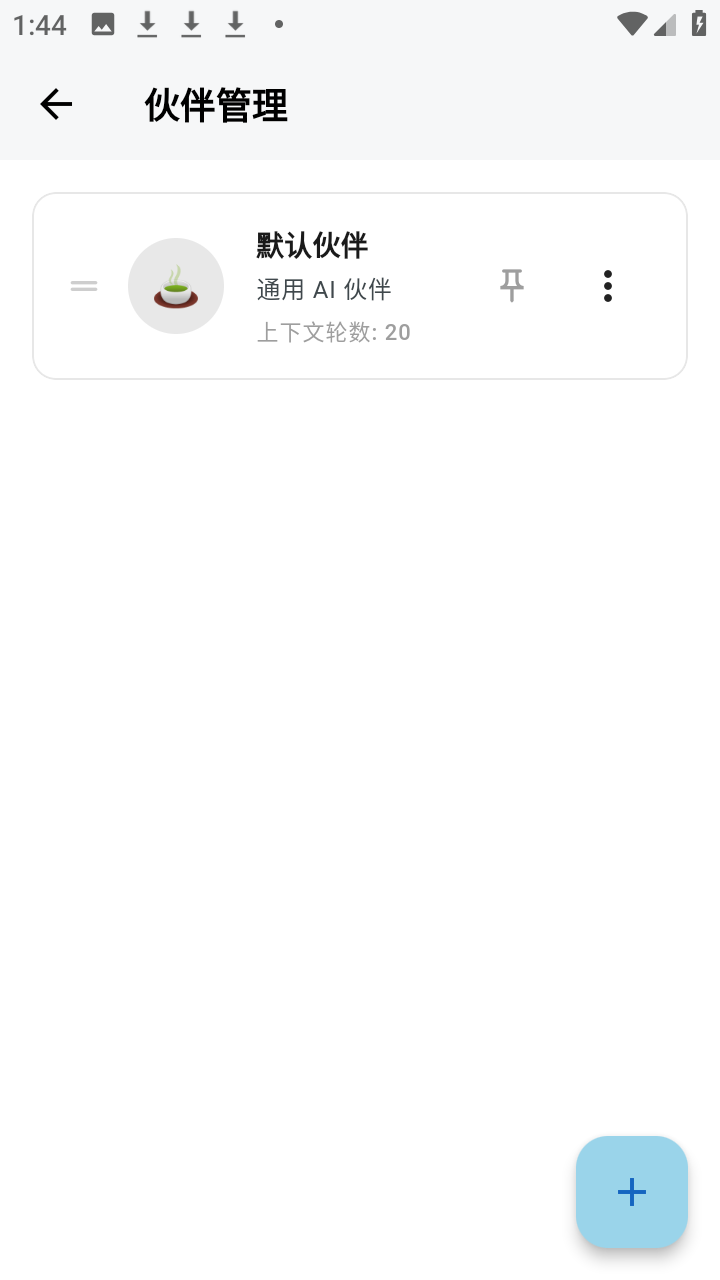Screen dimensions: 720x1280
Task: Tap the cellular signal icon in status bar
Action: coord(665,24)
